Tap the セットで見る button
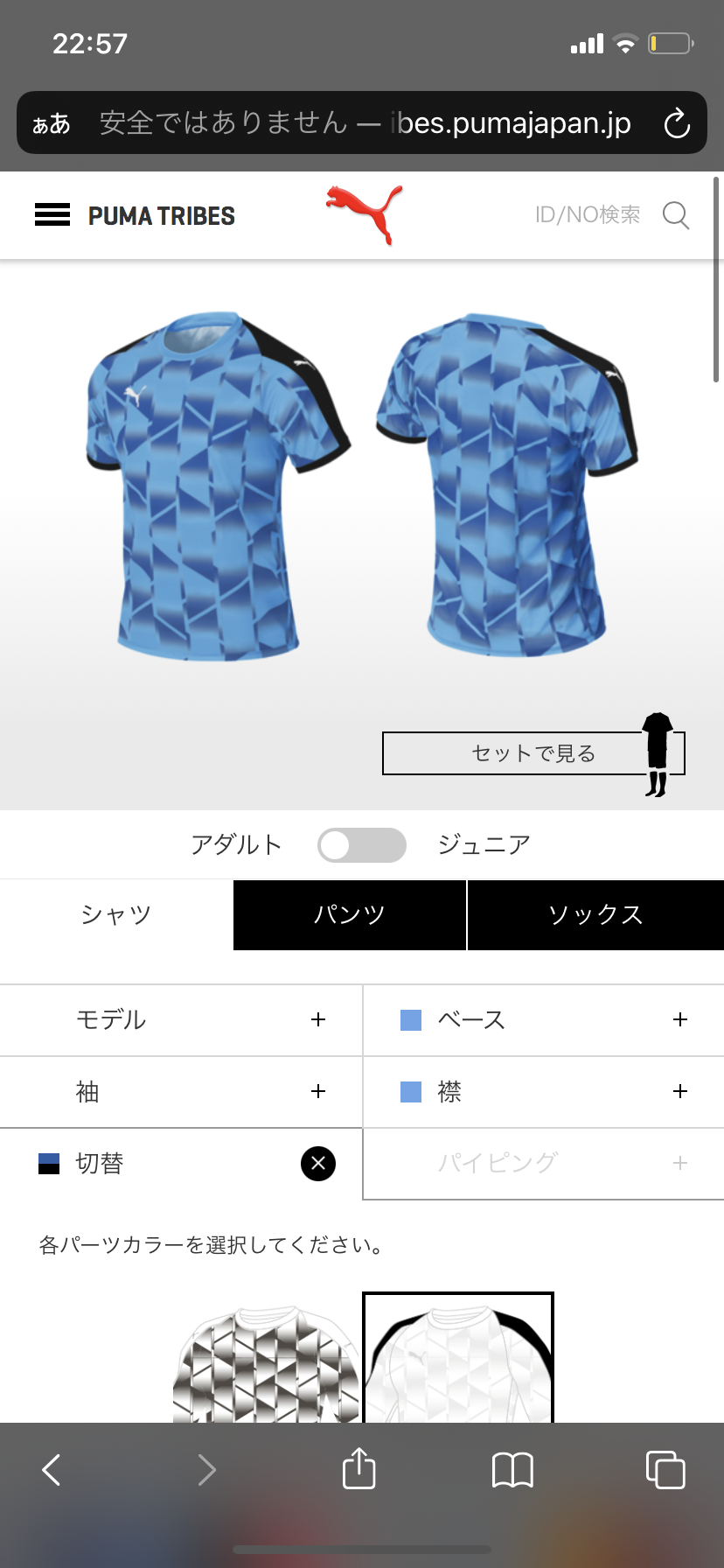 (x=533, y=753)
